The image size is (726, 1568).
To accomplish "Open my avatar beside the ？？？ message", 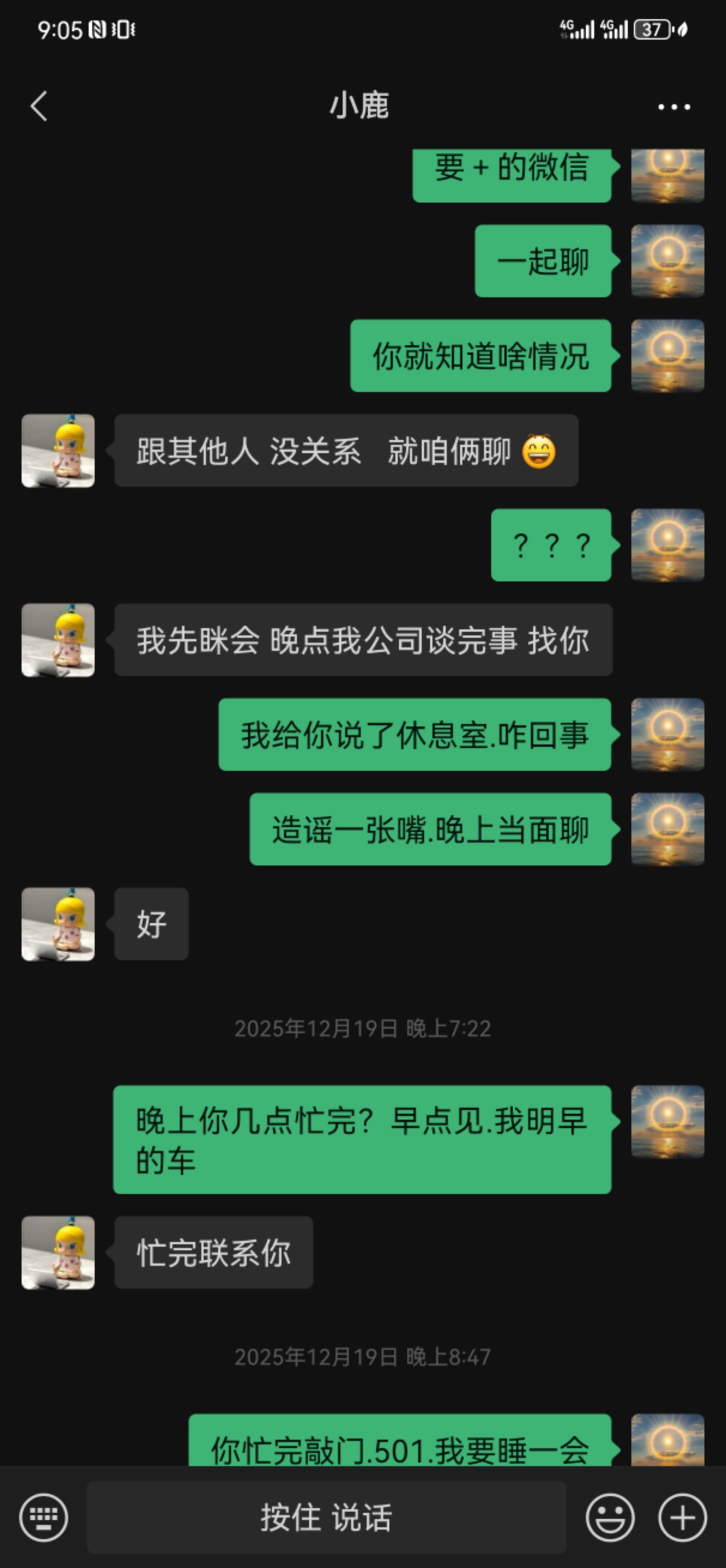I will (667, 545).
